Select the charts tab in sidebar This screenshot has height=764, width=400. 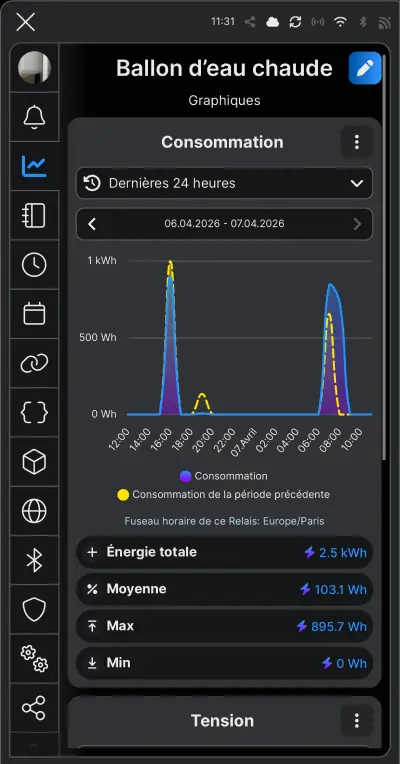point(34,166)
